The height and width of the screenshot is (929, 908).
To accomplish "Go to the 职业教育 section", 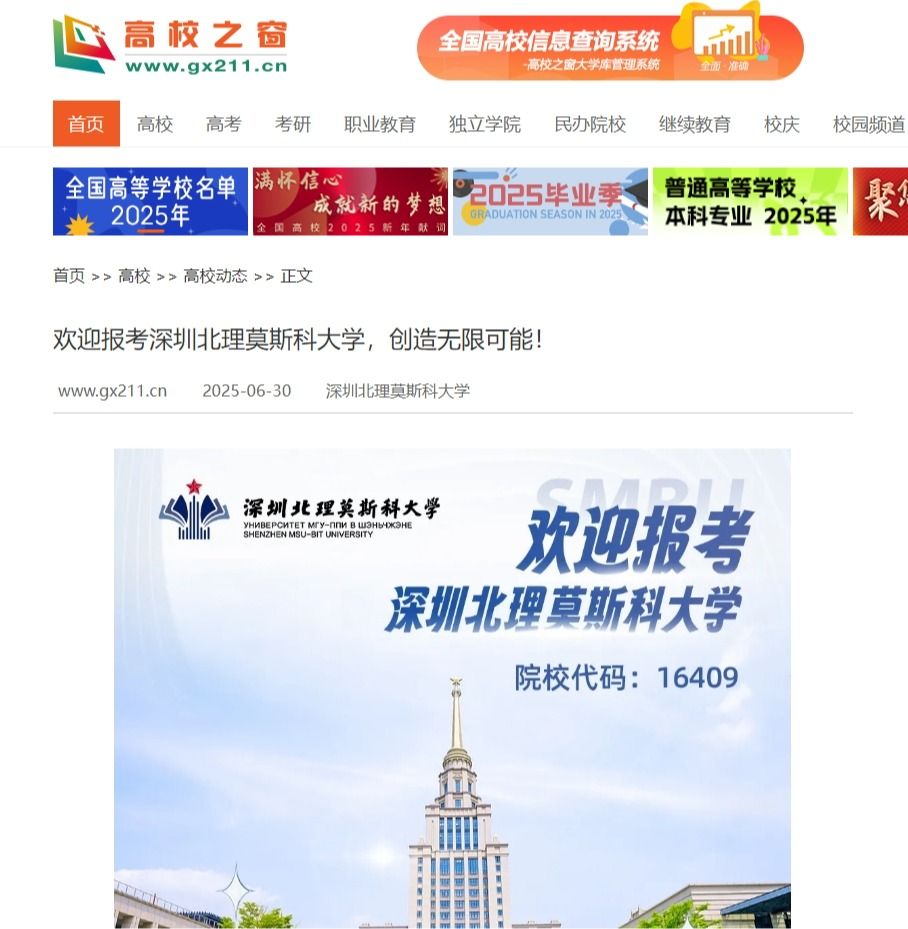I will click(380, 124).
